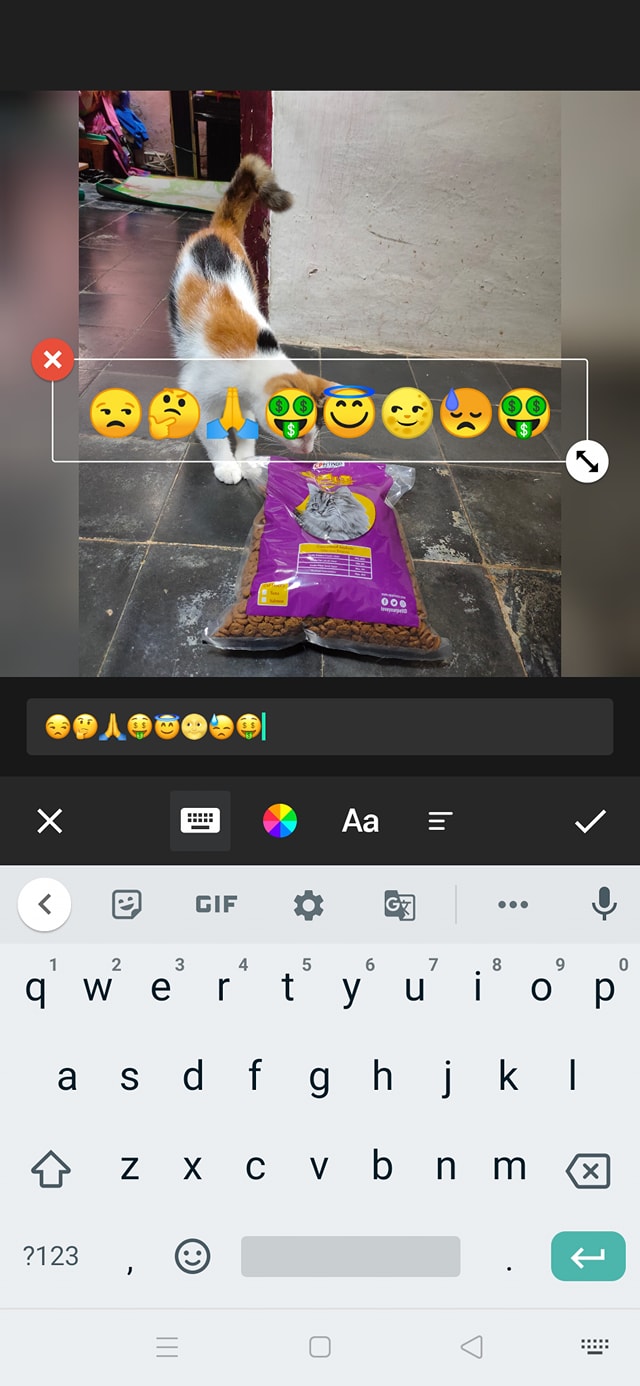Change the text alignment

(x=440, y=821)
